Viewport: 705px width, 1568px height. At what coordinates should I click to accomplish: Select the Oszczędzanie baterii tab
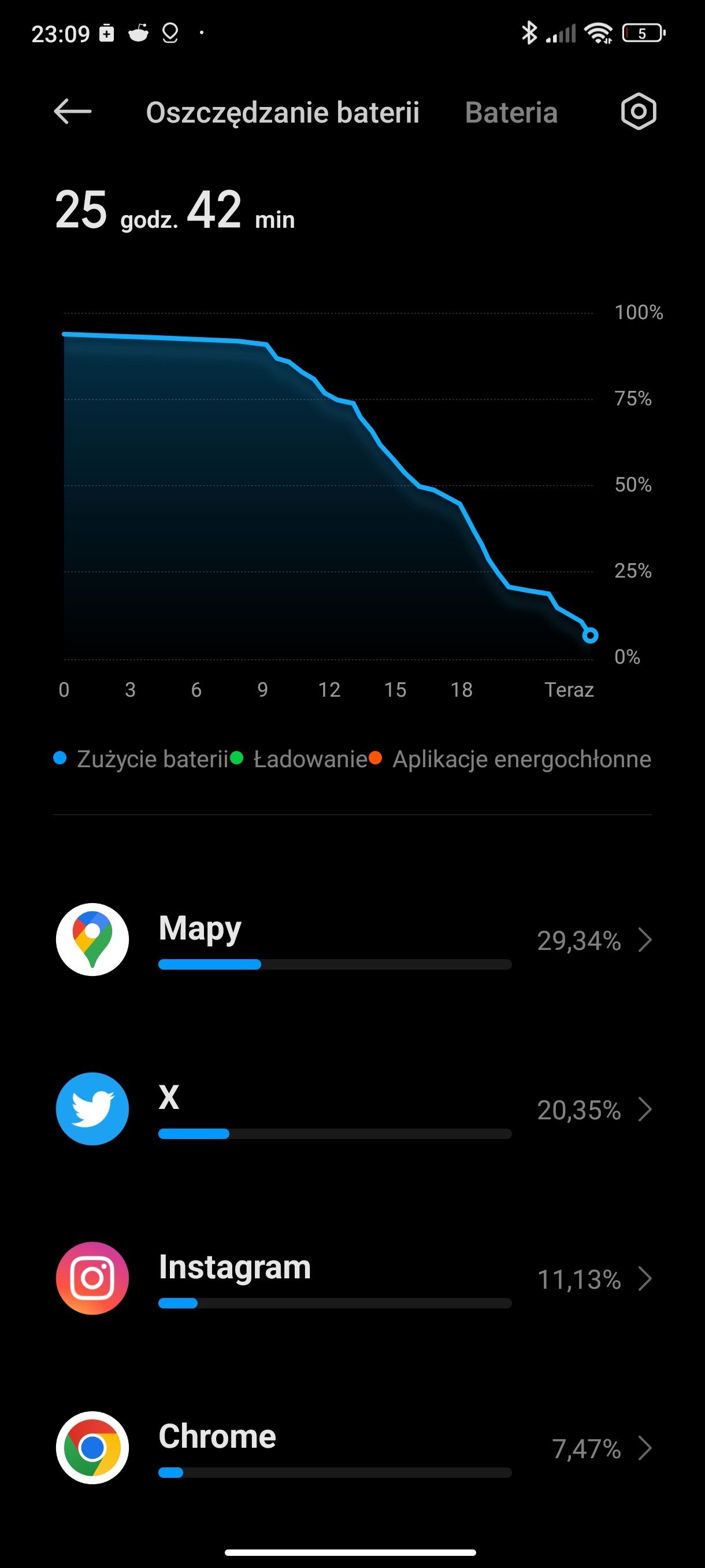click(282, 113)
